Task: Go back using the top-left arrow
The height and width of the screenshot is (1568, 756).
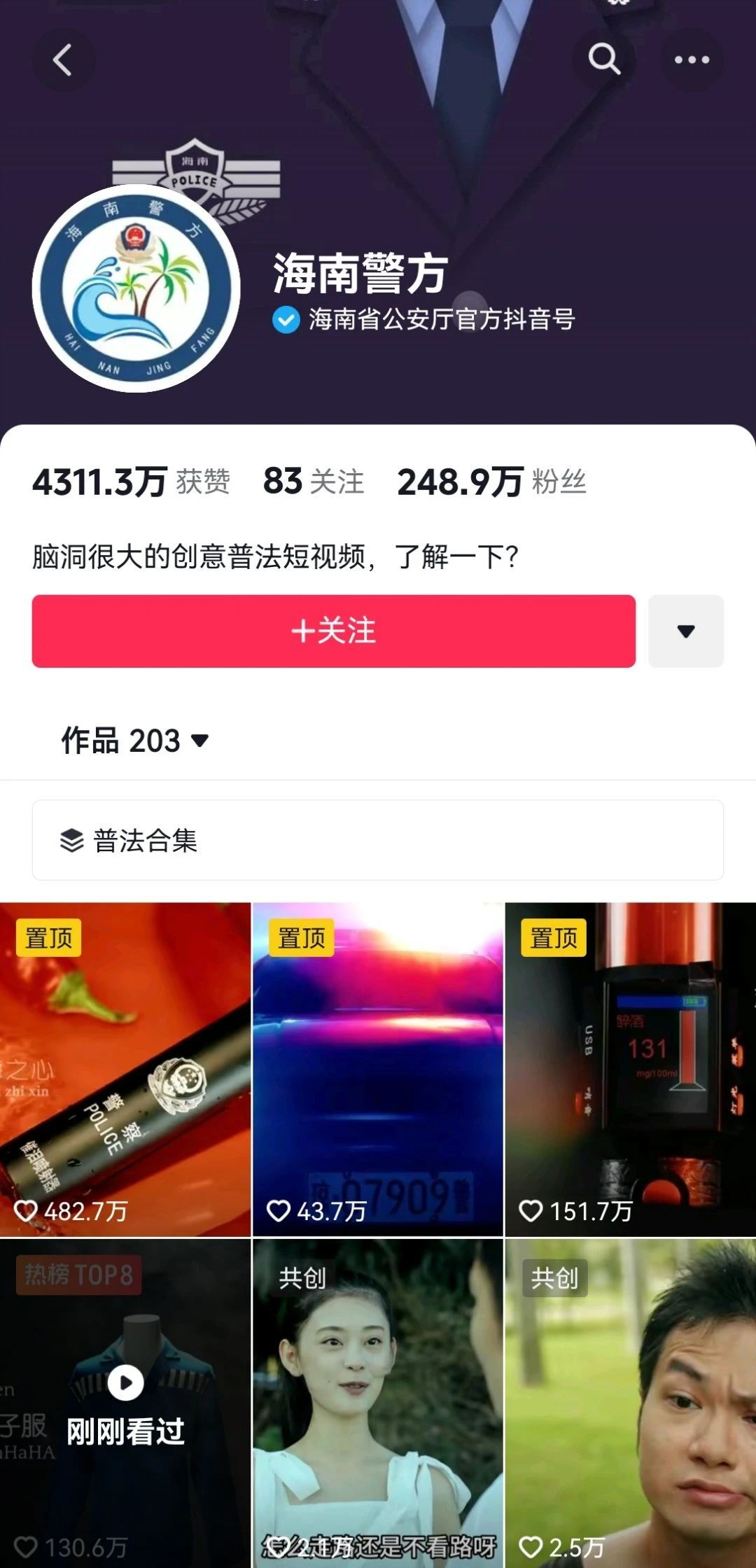Action: click(62, 59)
